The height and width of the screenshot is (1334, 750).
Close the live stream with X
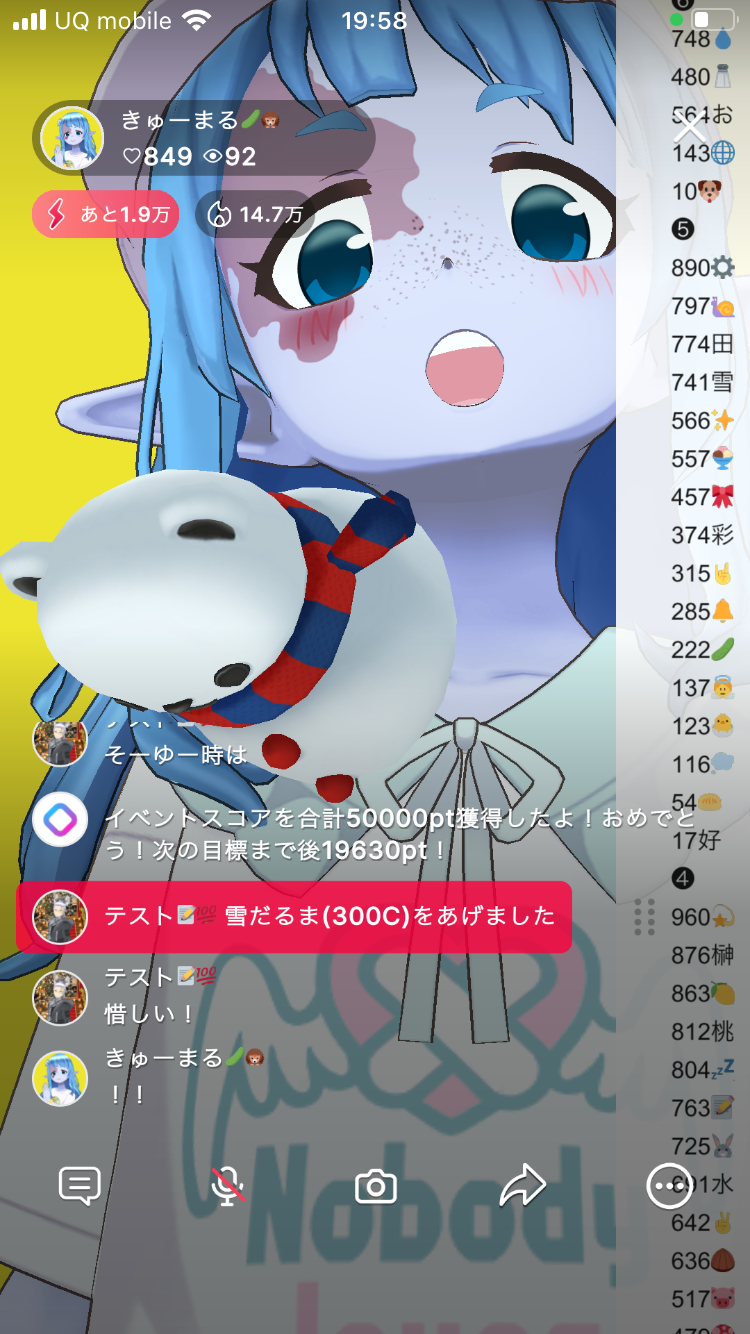[690, 132]
